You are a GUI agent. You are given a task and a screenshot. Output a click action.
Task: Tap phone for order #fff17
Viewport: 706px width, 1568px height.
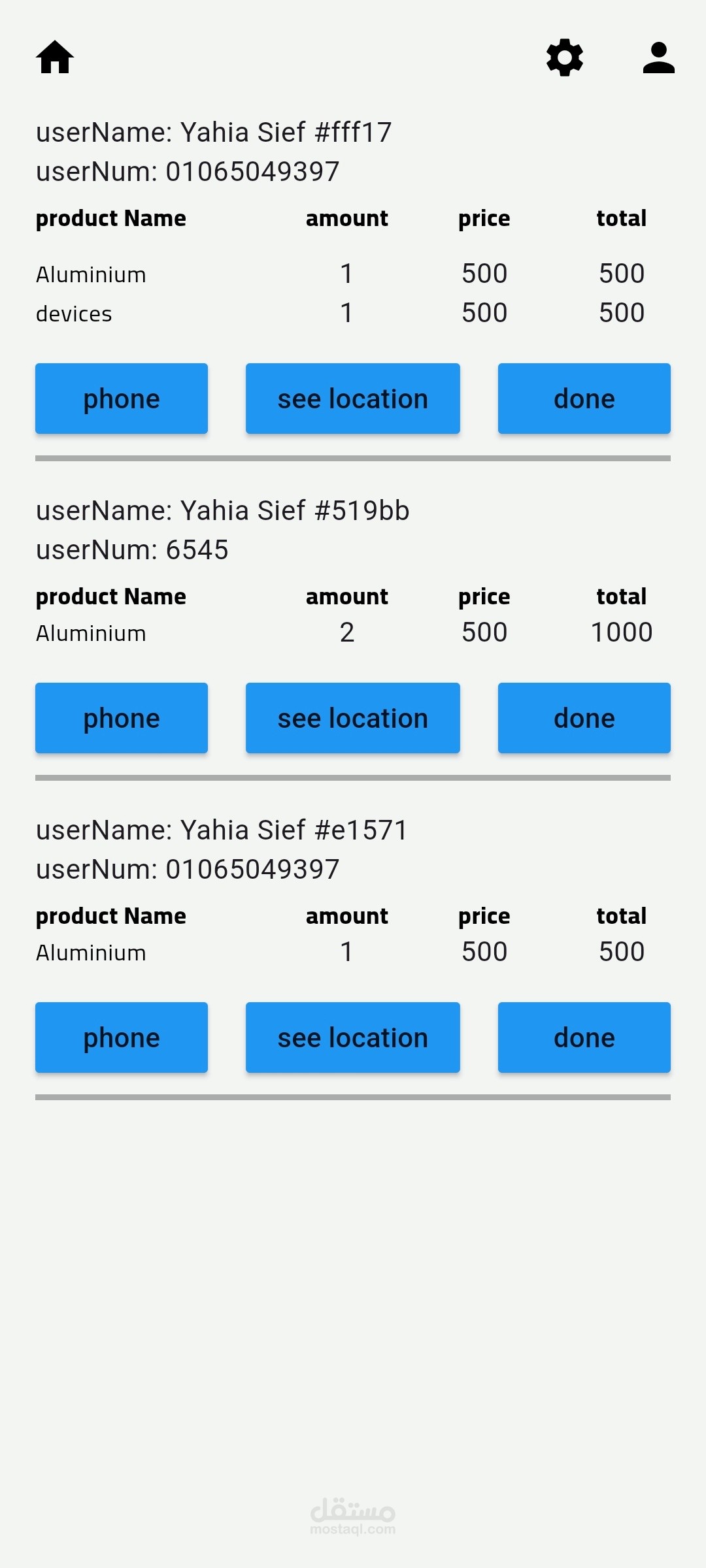(x=122, y=399)
